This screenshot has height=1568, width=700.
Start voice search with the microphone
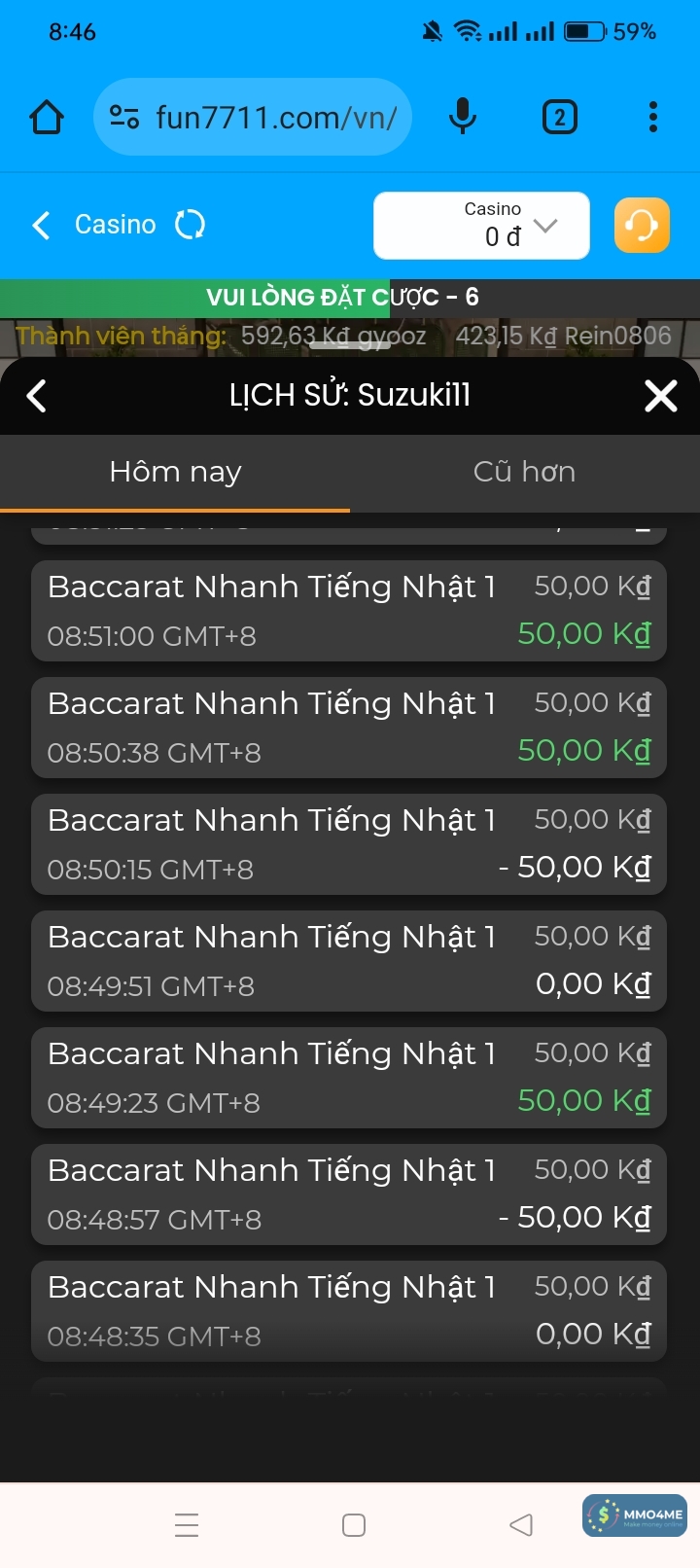click(x=463, y=118)
